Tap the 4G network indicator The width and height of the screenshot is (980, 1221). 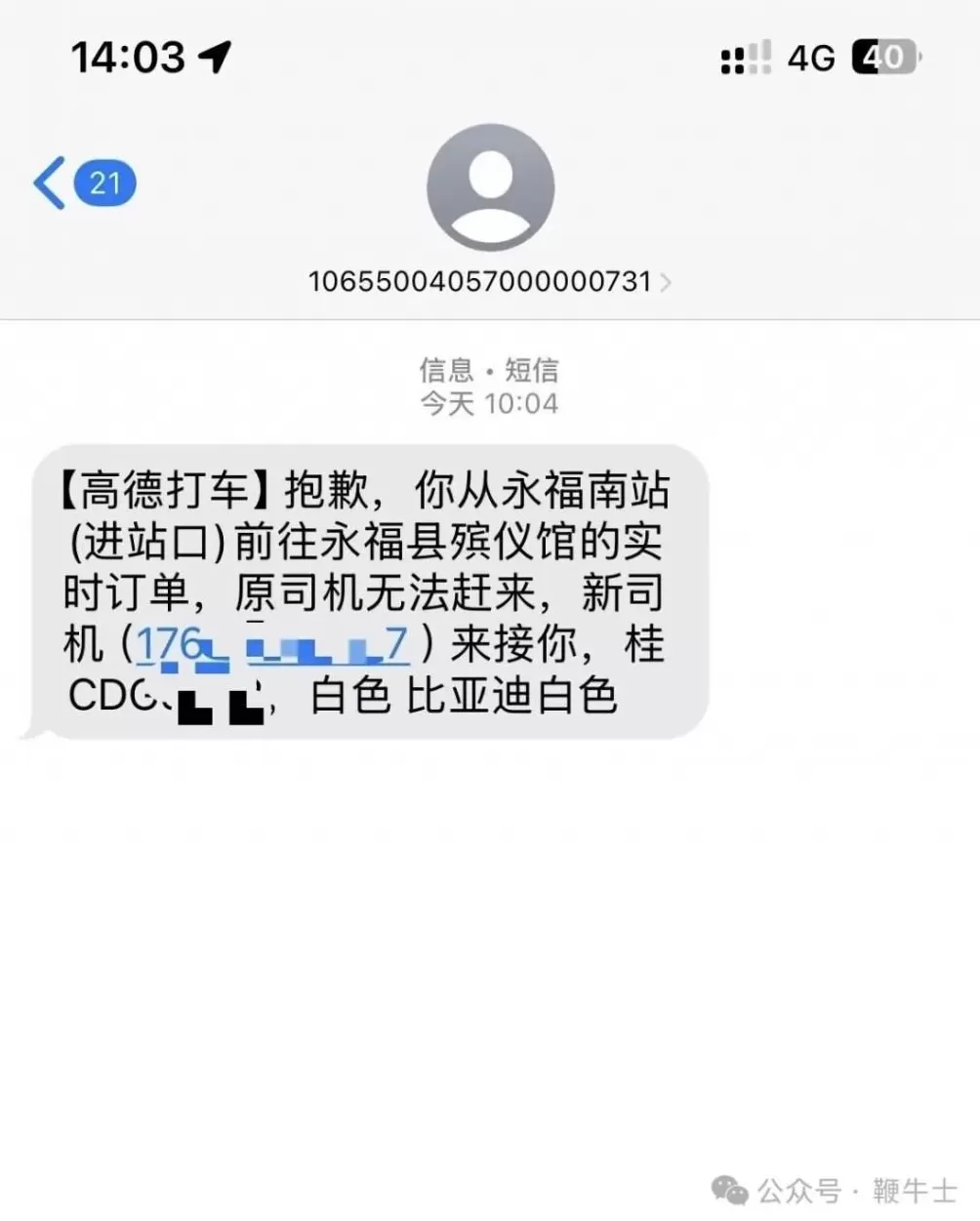810,59
